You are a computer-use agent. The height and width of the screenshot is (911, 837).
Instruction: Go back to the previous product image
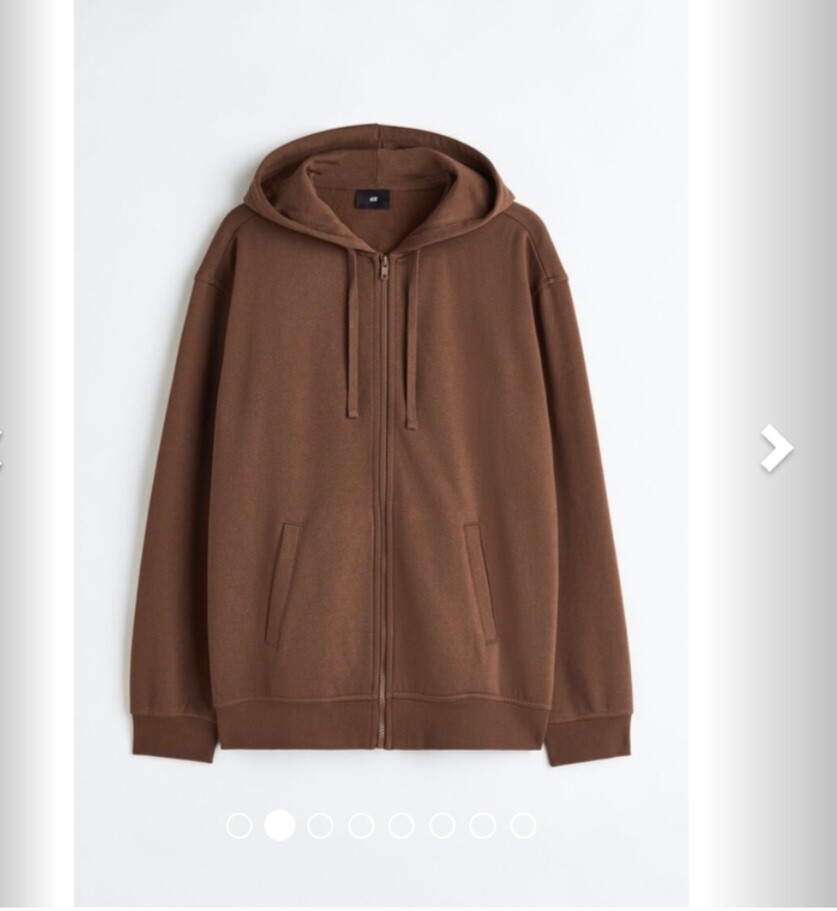3,447
